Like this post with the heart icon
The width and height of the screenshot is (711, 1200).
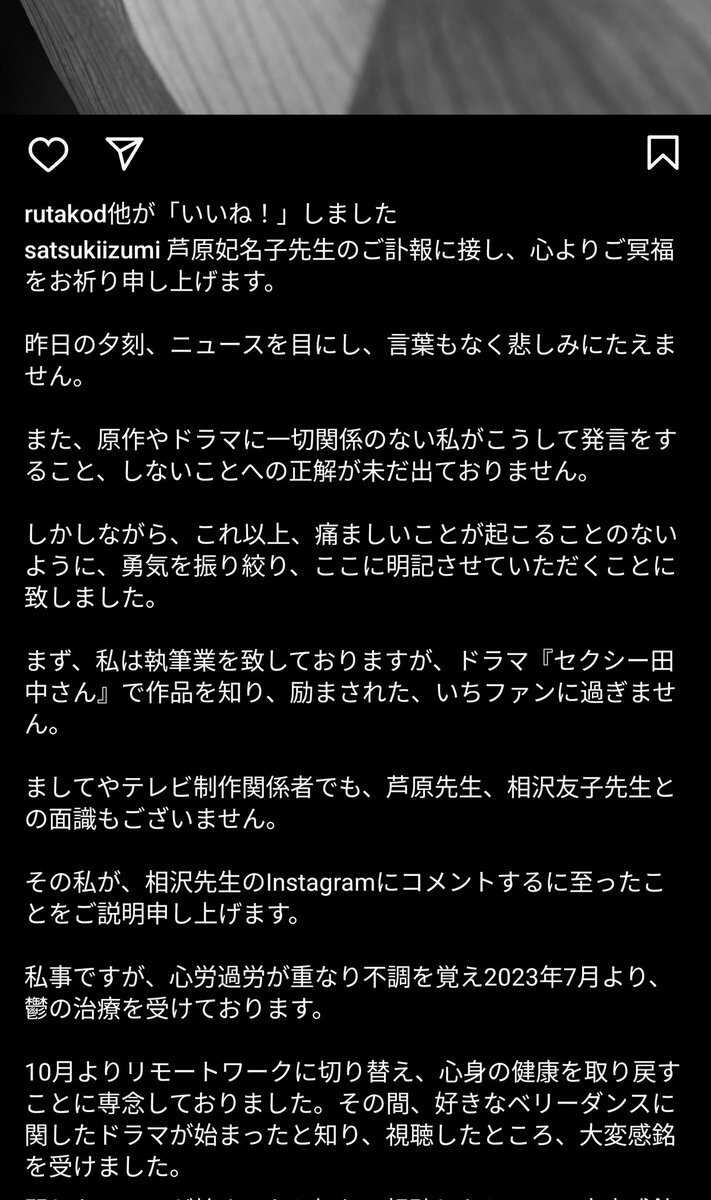point(47,153)
